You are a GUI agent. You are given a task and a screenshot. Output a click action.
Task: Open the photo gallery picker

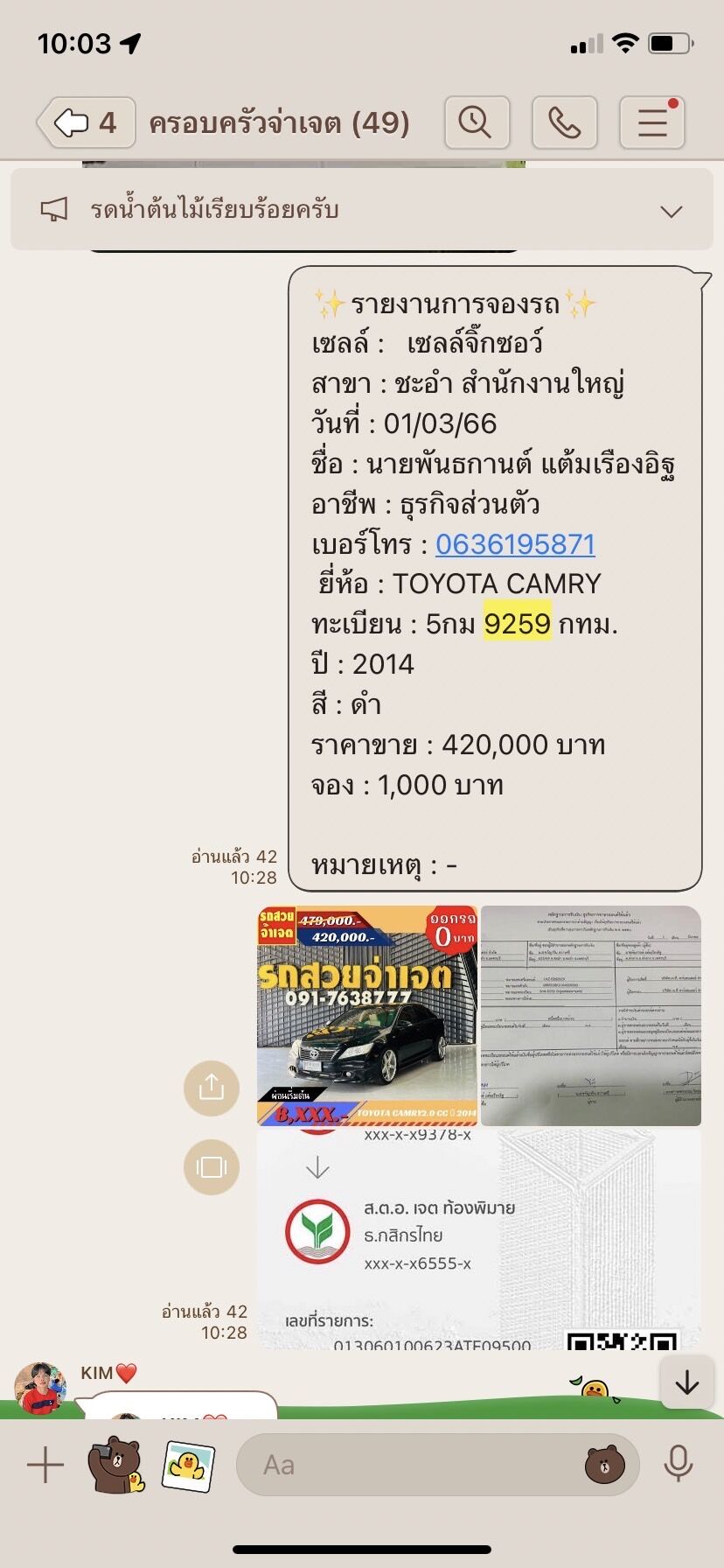click(188, 1466)
